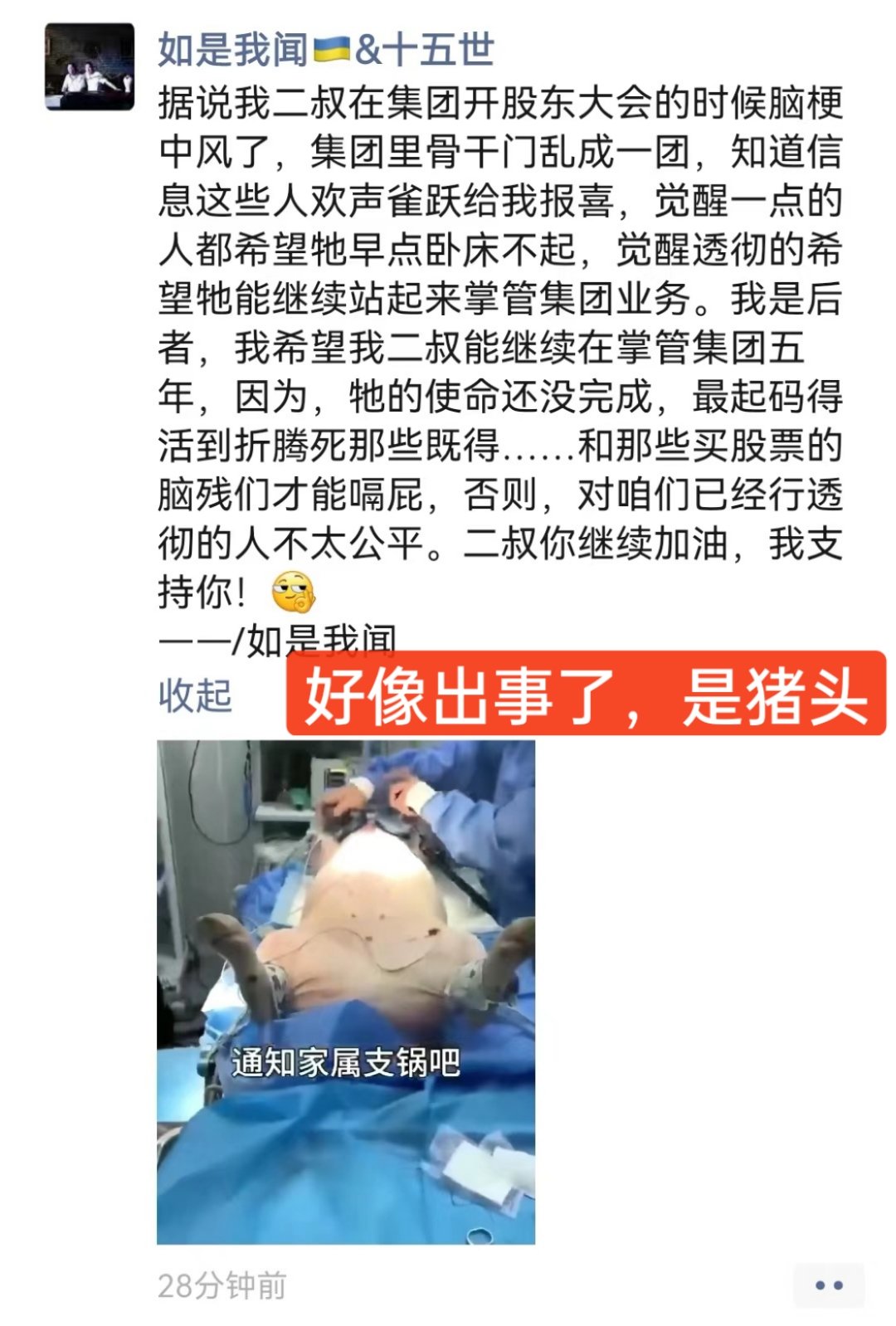Image resolution: width=896 pixels, height=1326 pixels.
Task: Collapse the post with 收起
Action: [x=195, y=695]
